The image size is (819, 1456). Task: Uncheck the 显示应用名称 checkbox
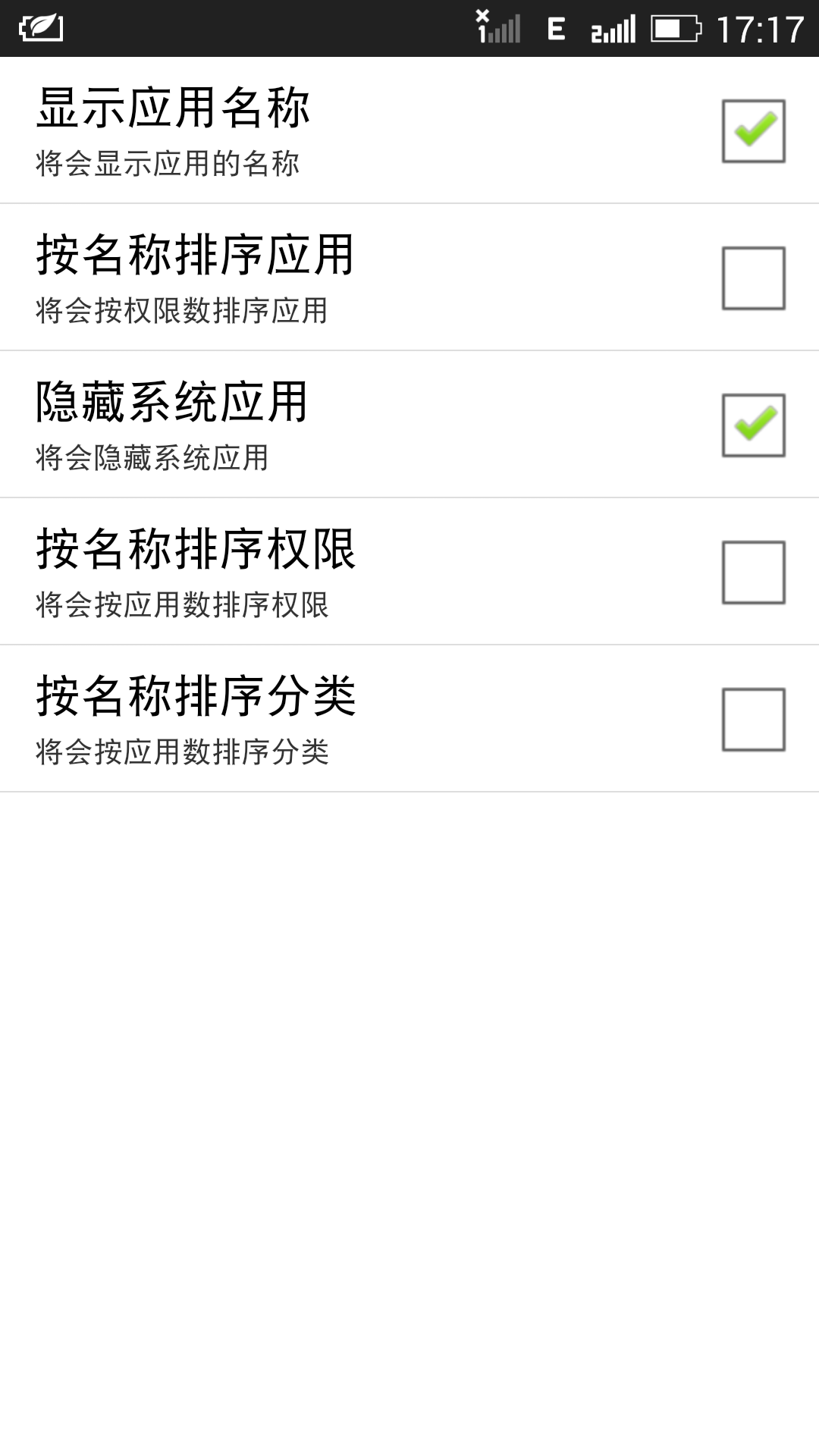(753, 131)
